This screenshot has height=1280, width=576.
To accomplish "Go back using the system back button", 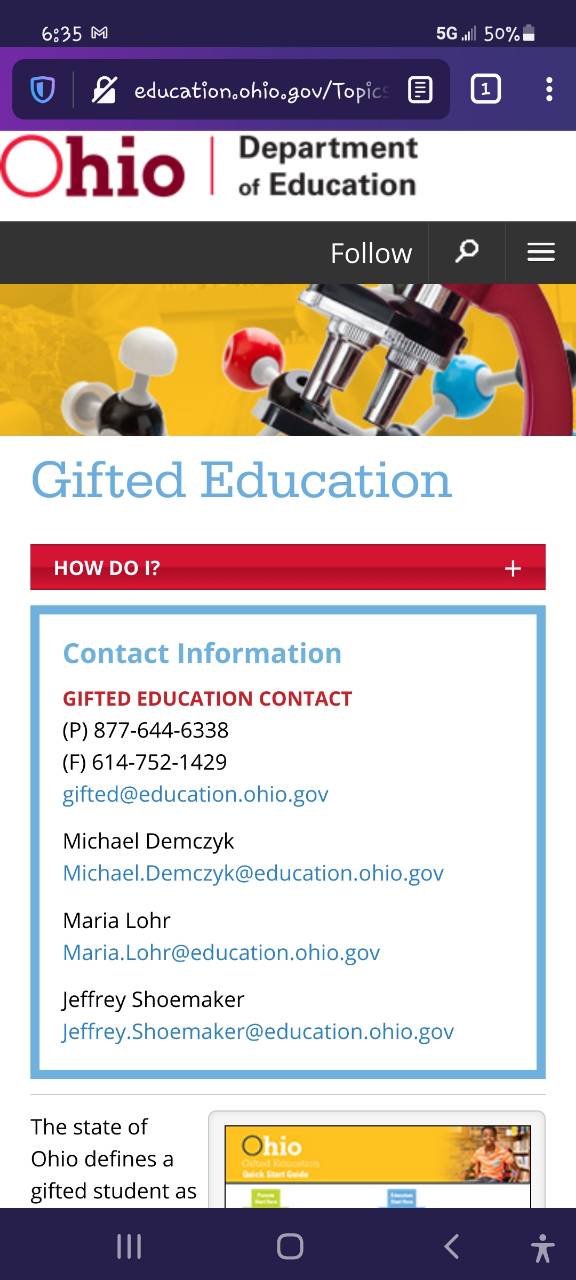I will coord(451,1246).
